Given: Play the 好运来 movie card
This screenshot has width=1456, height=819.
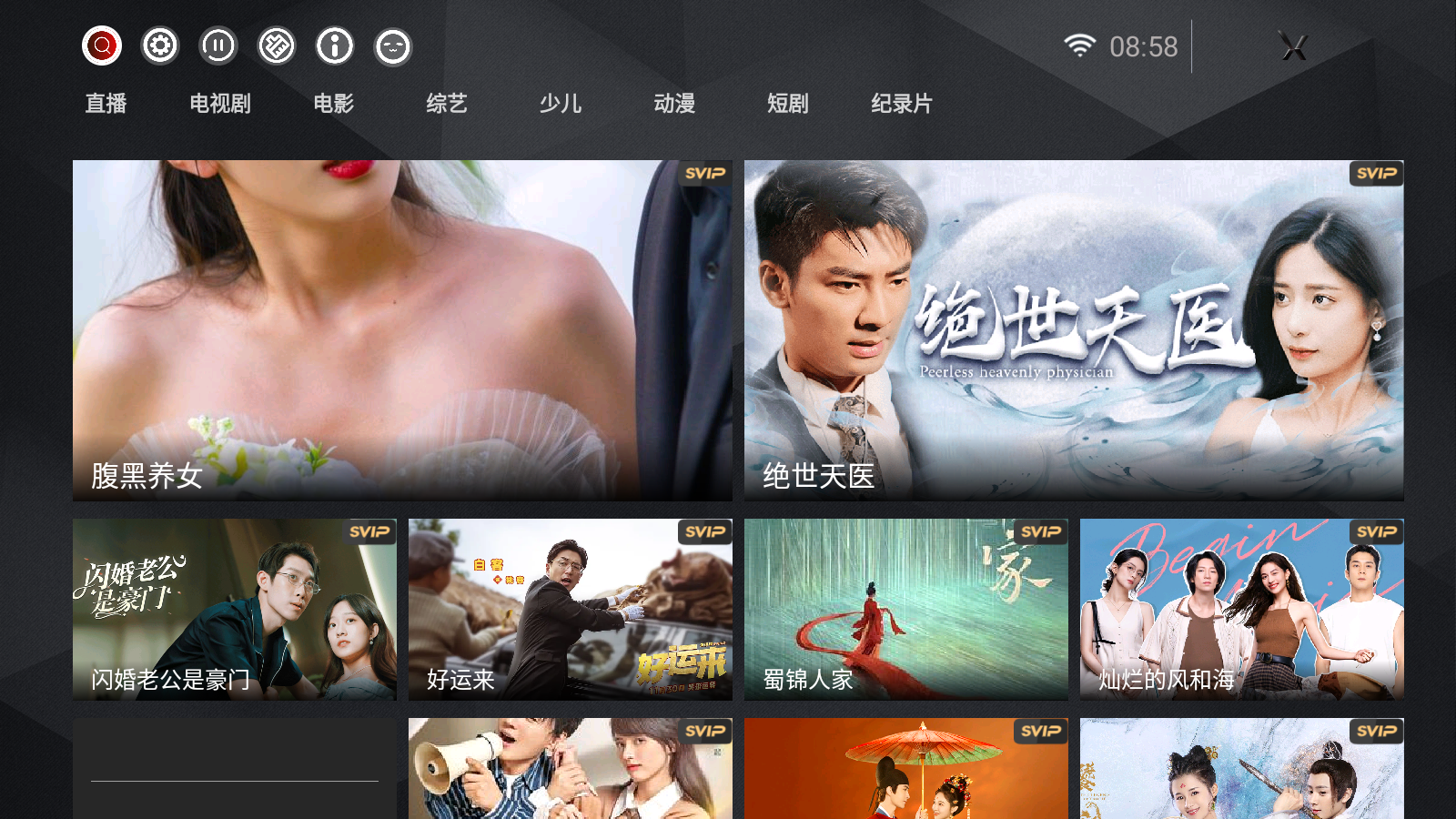Looking at the screenshot, I should coord(571,609).
